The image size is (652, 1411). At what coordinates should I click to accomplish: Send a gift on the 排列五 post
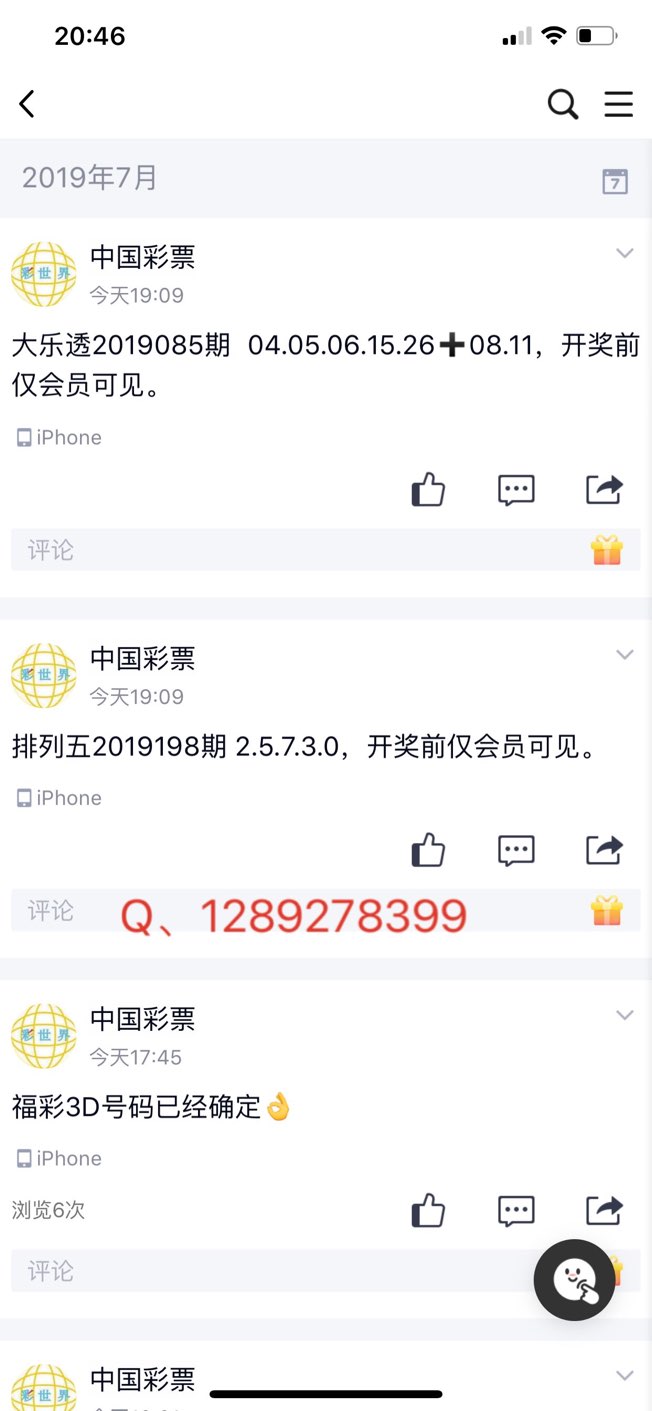click(x=607, y=911)
